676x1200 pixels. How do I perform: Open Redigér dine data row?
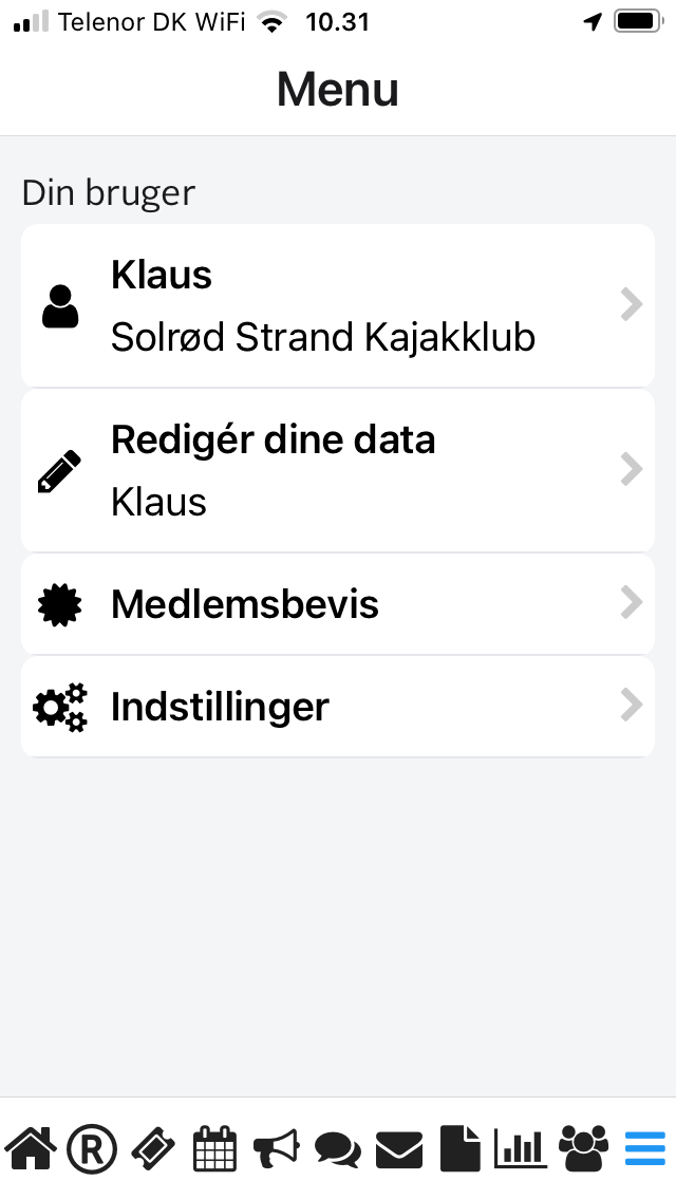[x=338, y=470]
